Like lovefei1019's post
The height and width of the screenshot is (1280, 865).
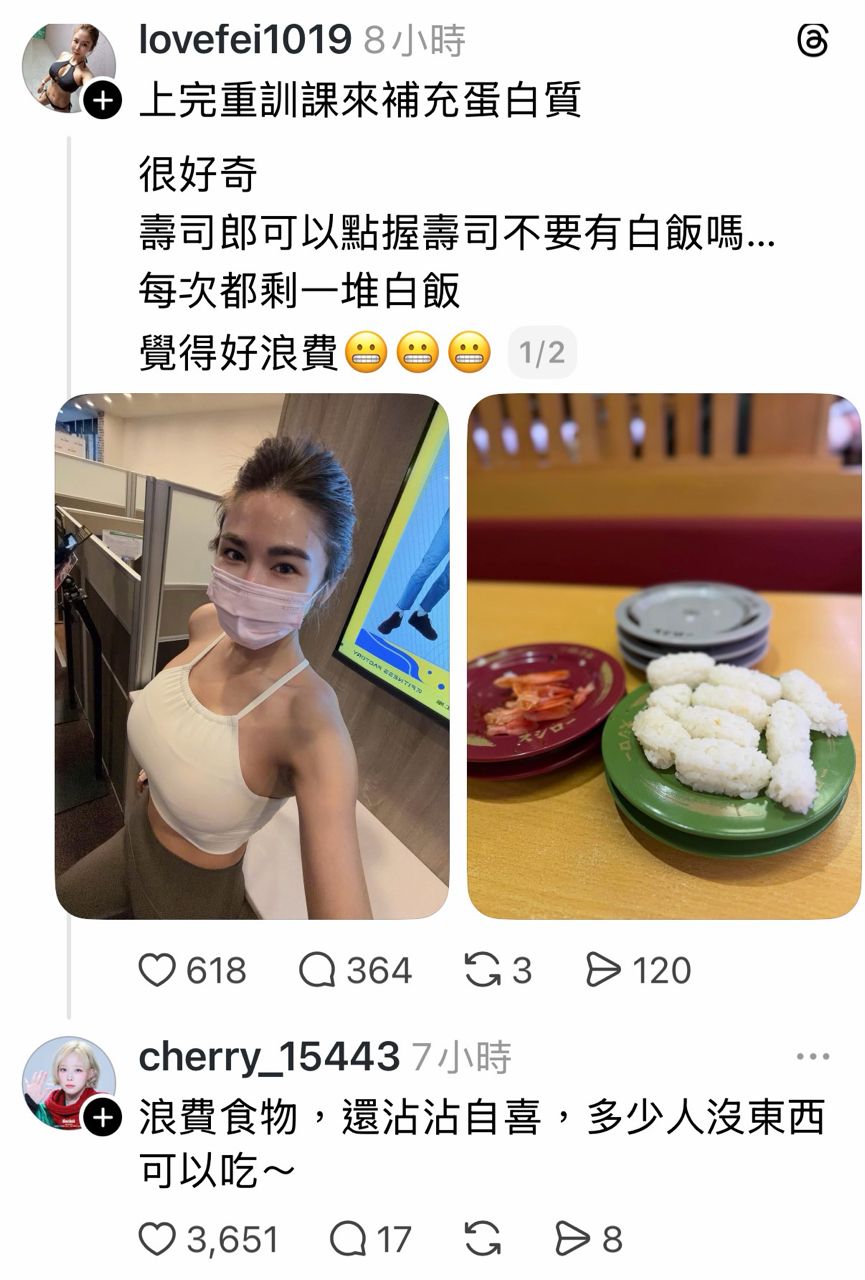(x=156, y=970)
